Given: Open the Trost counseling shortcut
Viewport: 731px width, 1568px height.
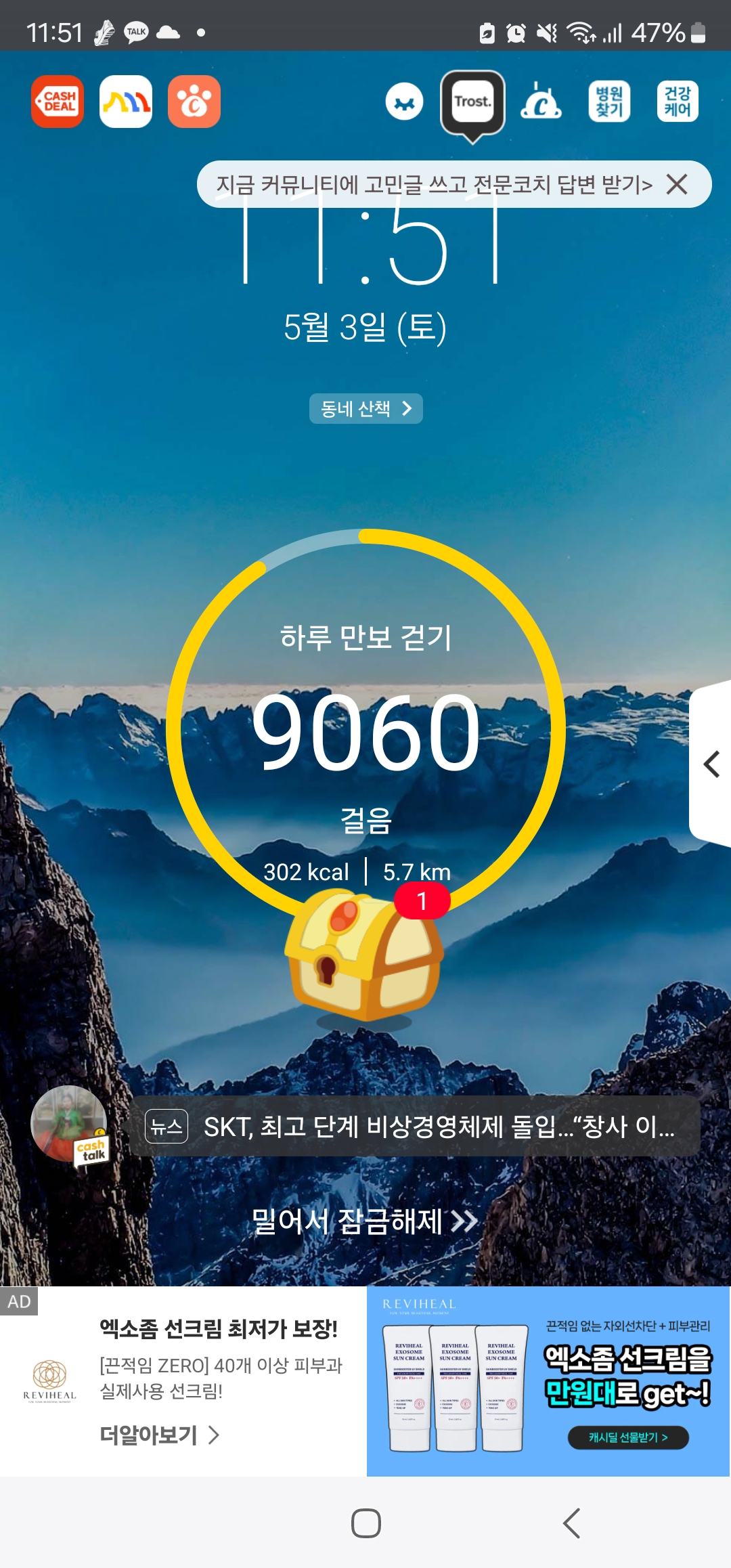Looking at the screenshot, I should pyautogui.click(x=472, y=103).
